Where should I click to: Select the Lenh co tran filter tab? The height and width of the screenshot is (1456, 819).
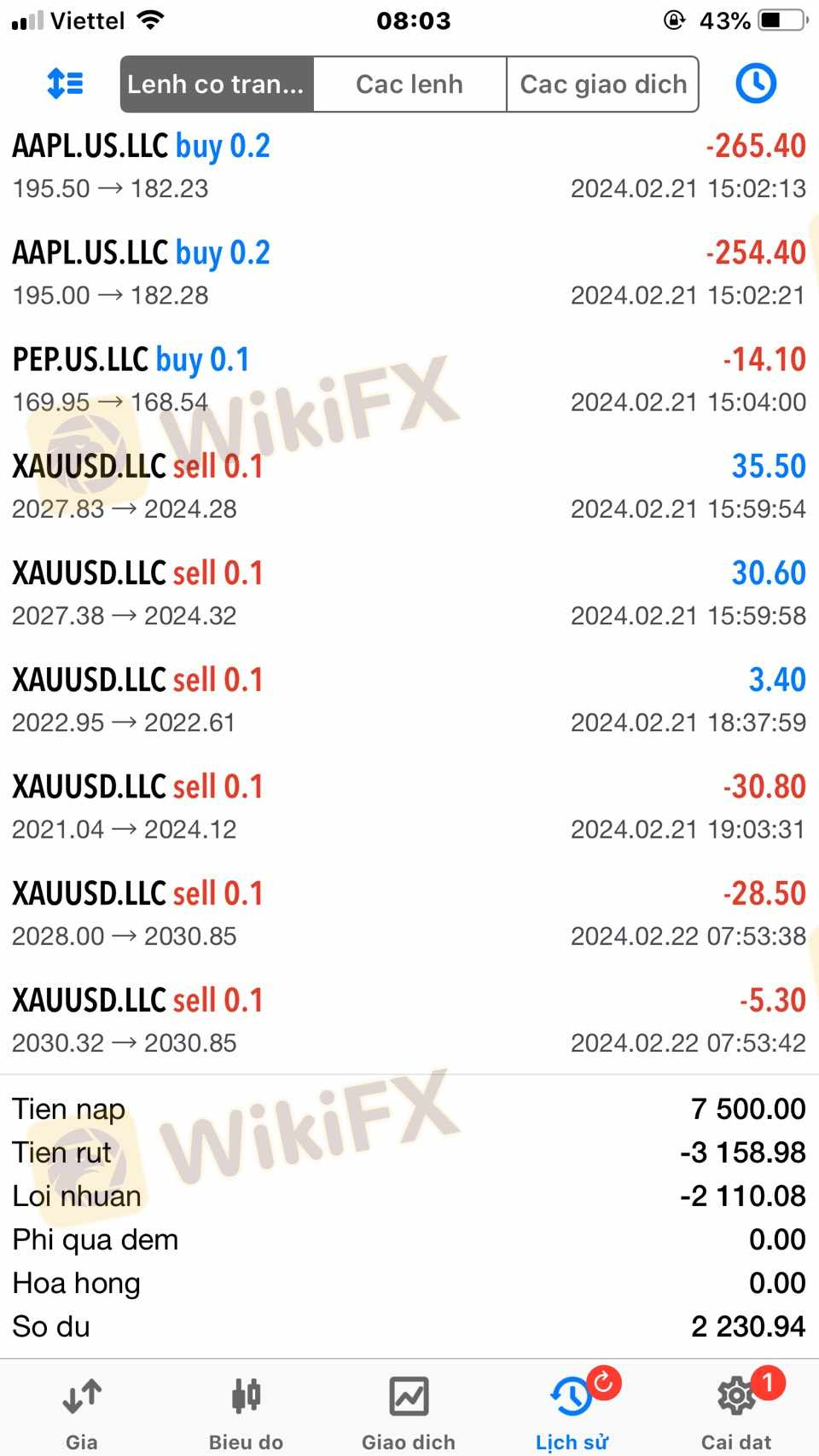pos(216,84)
